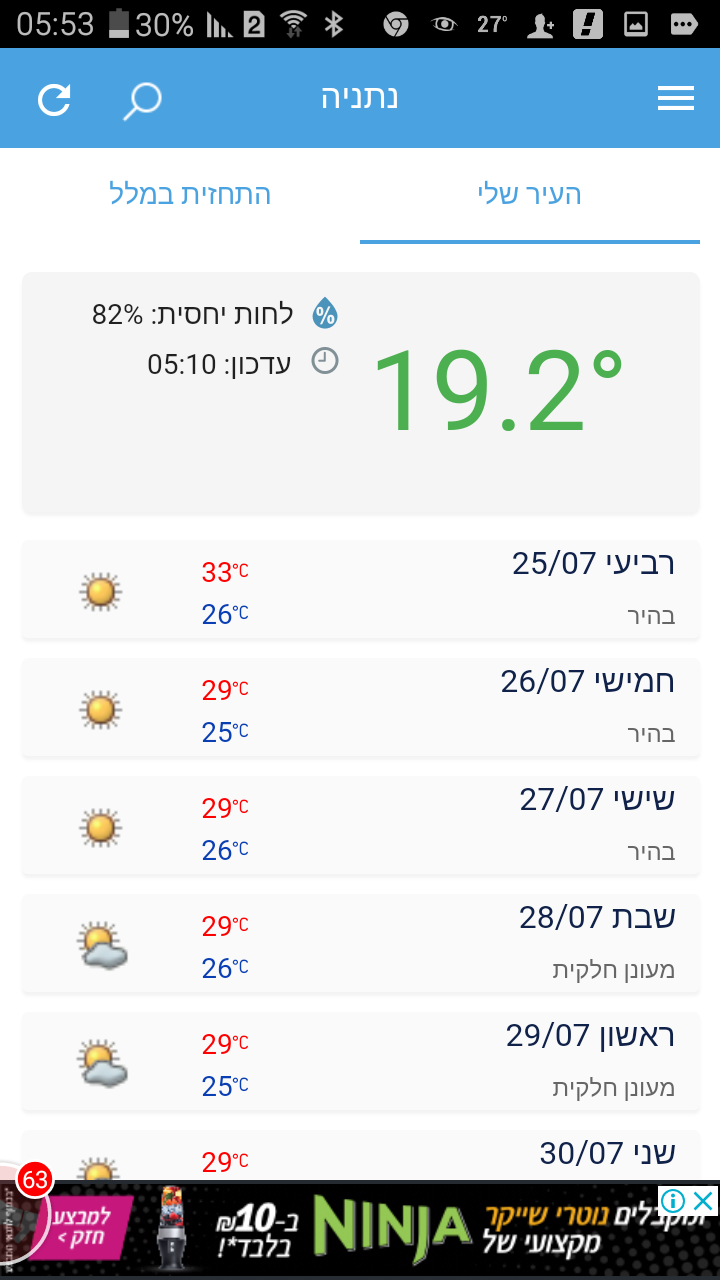Tap the ad info icon
This screenshot has width=720, height=1280.
click(674, 1200)
